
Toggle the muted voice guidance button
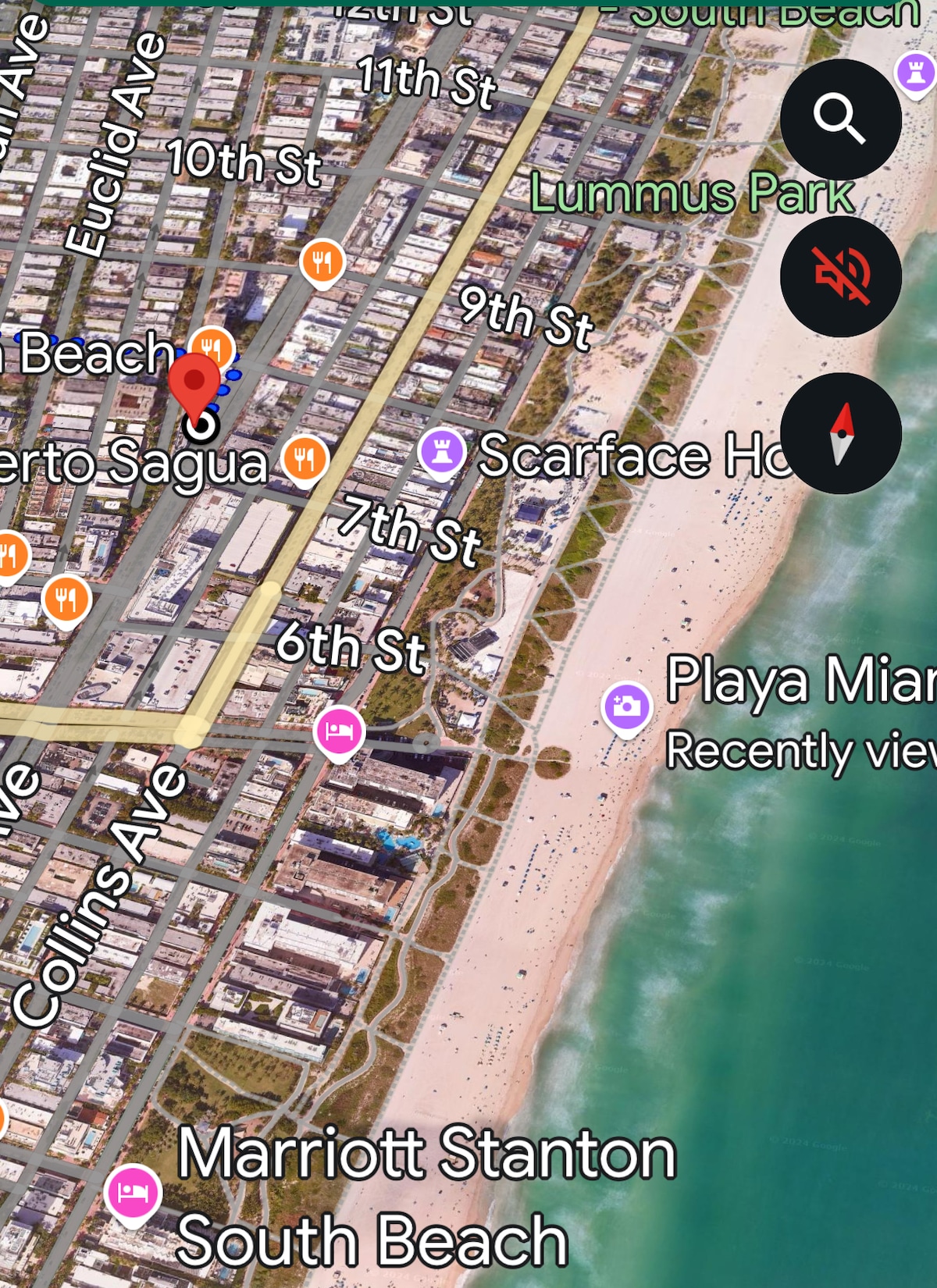[x=840, y=276]
